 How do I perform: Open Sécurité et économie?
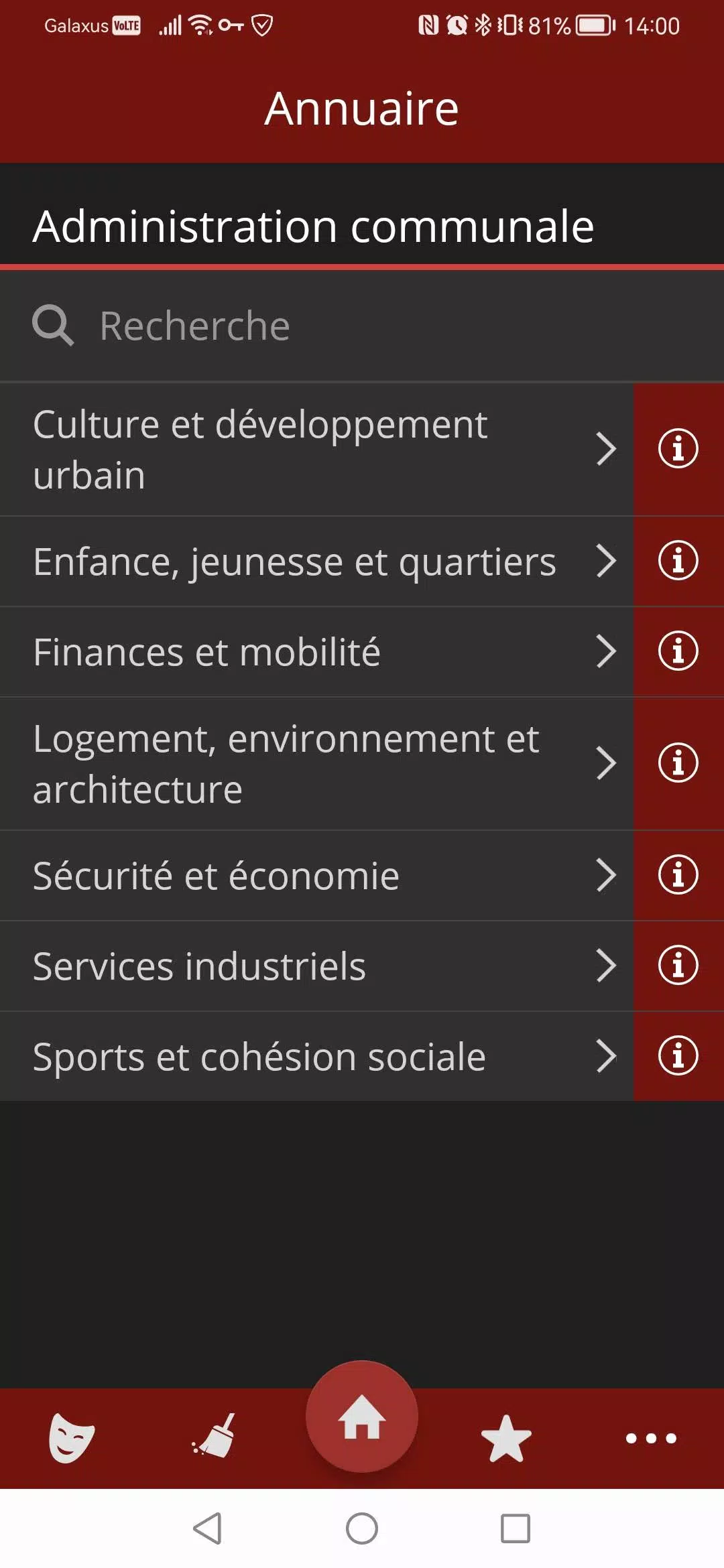point(316,876)
